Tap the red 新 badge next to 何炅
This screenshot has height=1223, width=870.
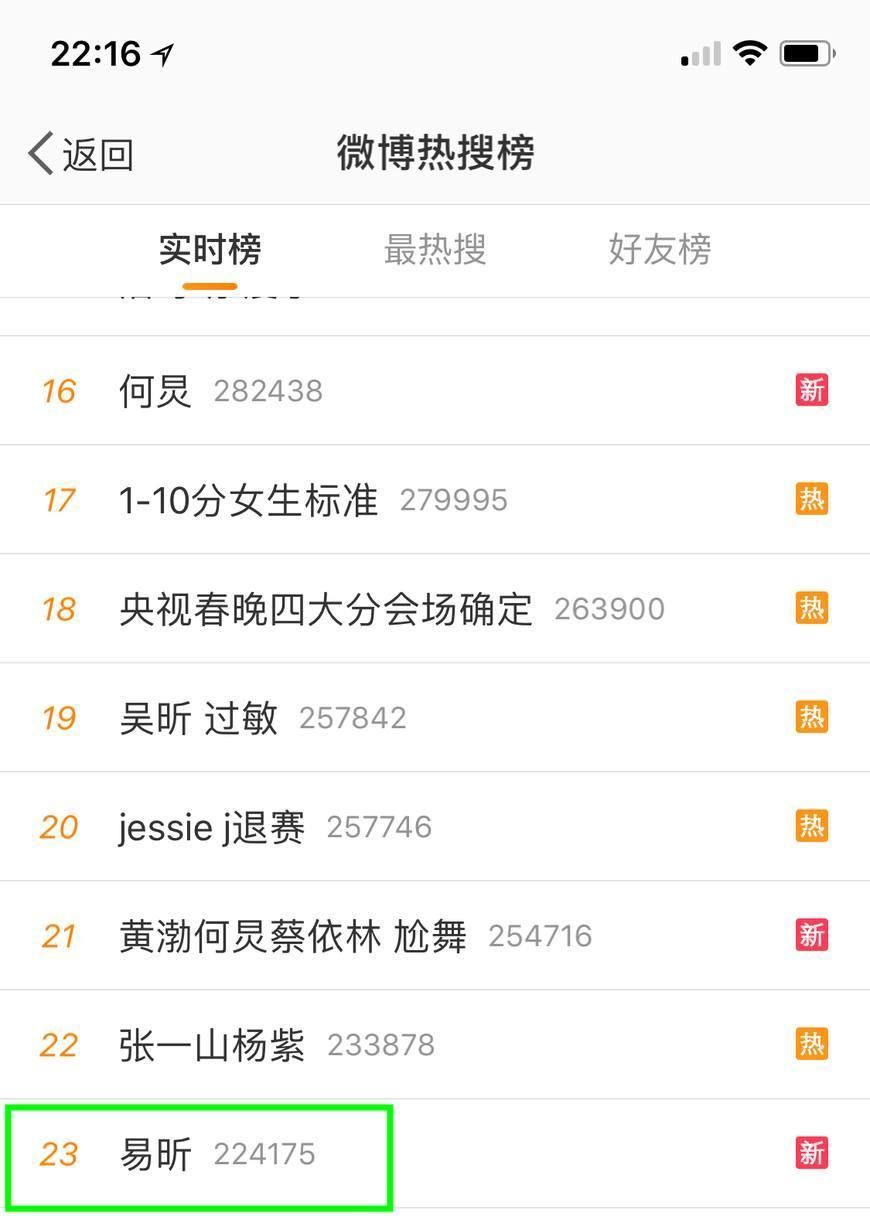pos(811,390)
